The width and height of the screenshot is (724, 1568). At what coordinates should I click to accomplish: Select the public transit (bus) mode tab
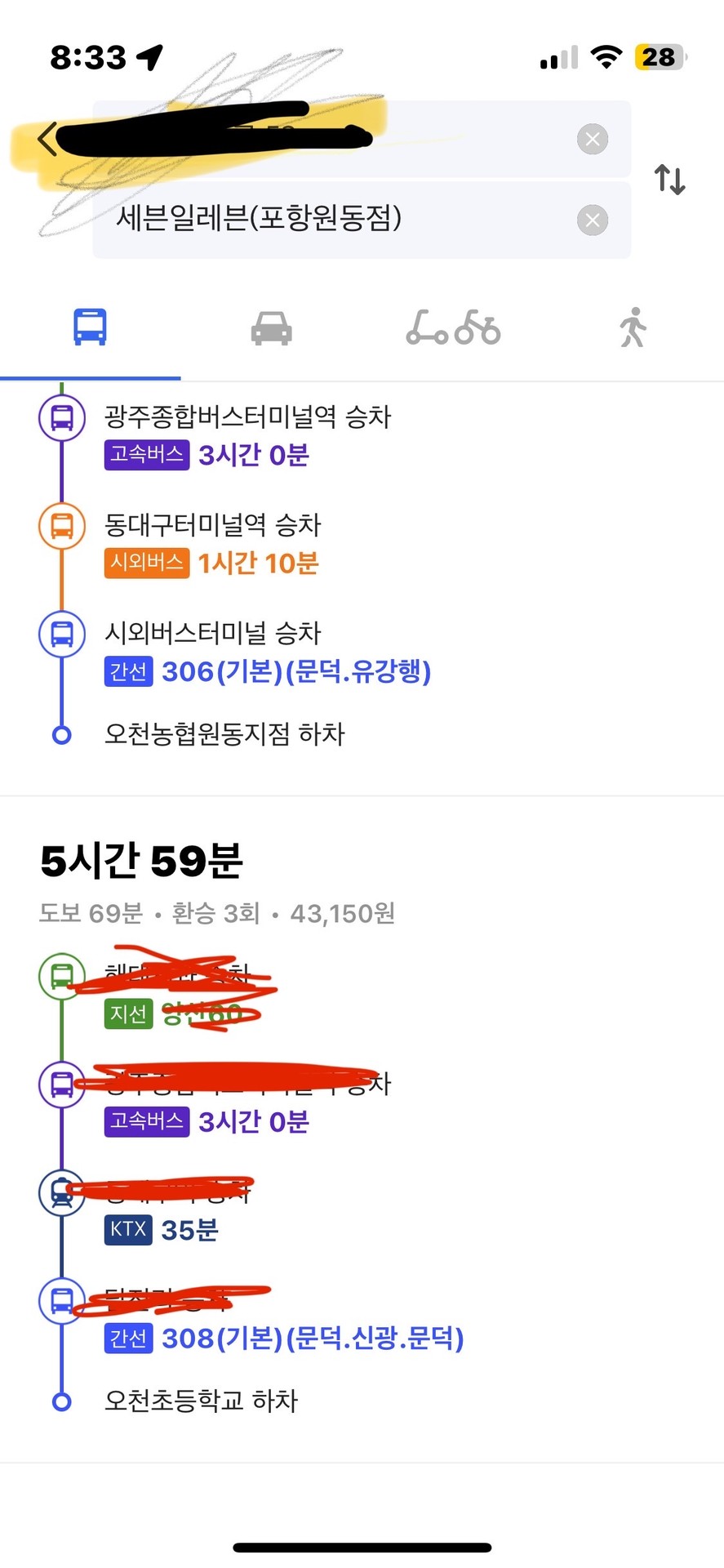[88, 326]
